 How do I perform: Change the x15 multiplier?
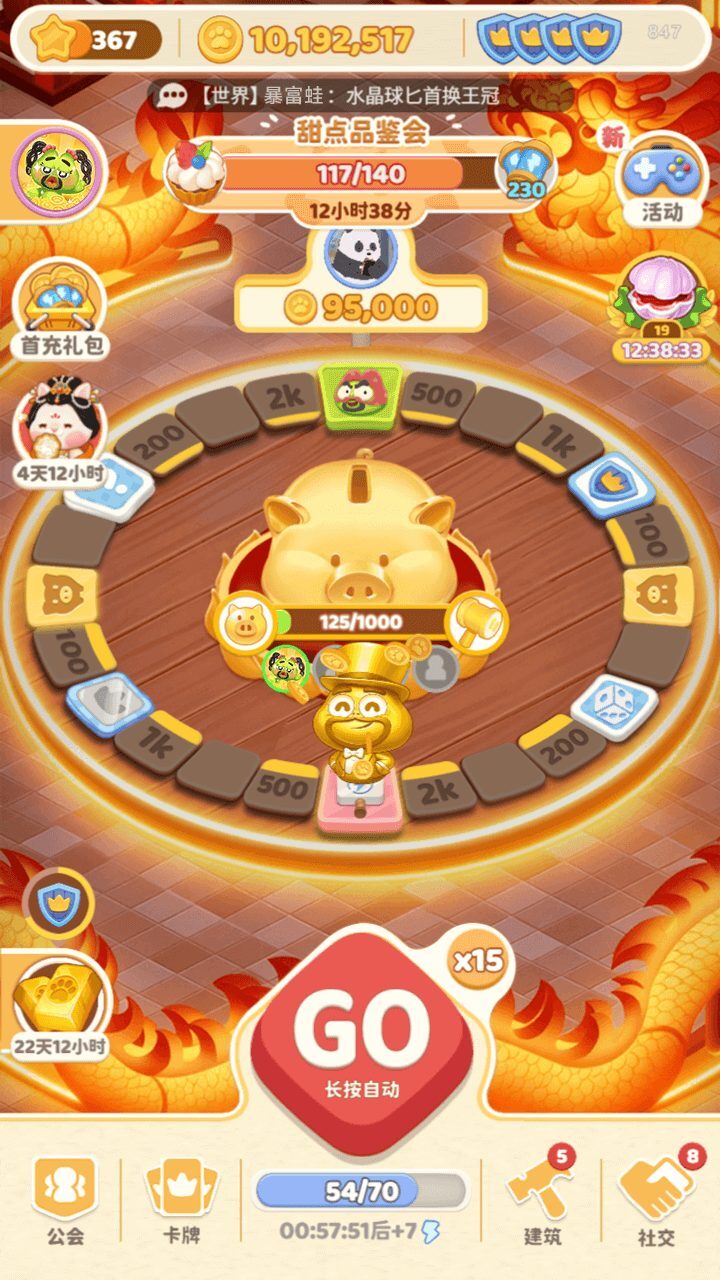pyautogui.click(x=477, y=961)
